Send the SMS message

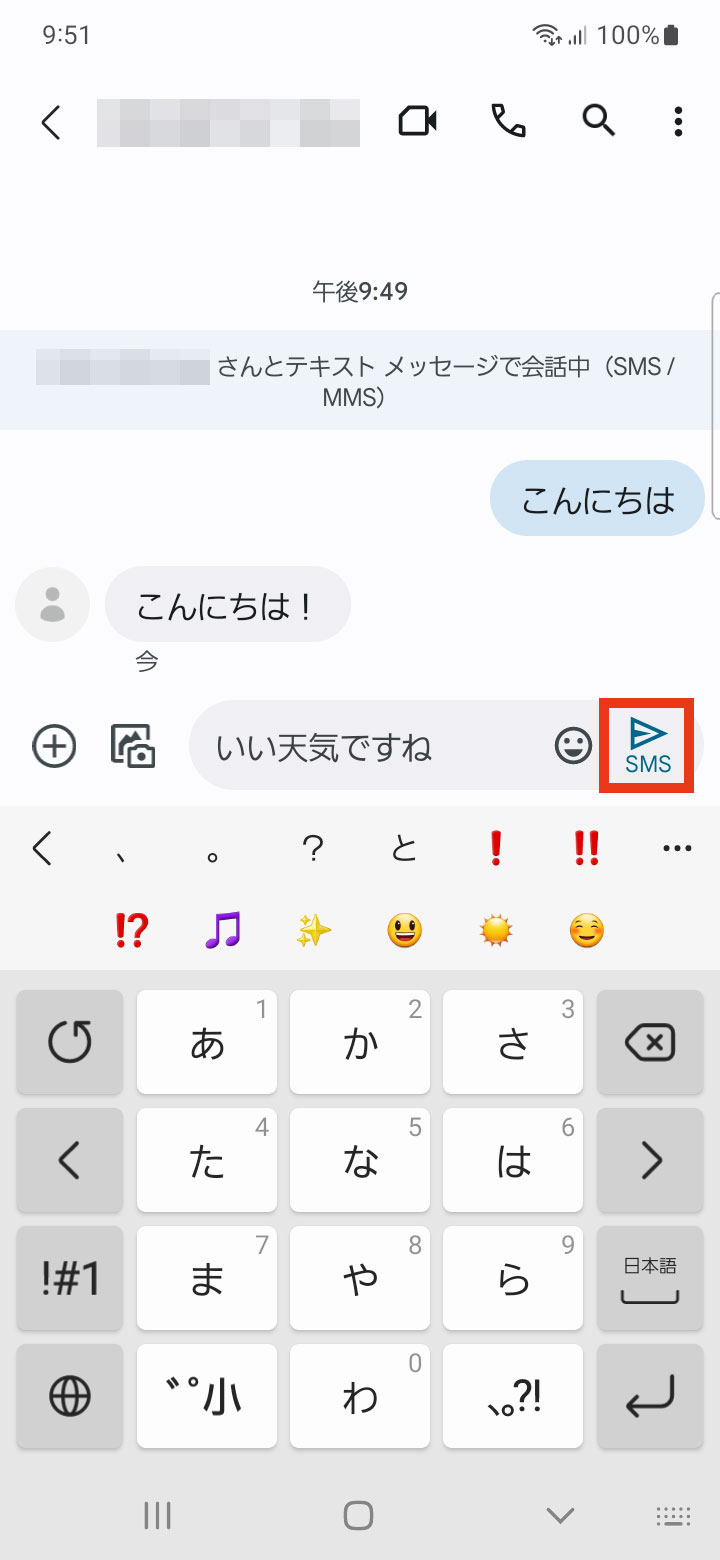[x=647, y=747]
